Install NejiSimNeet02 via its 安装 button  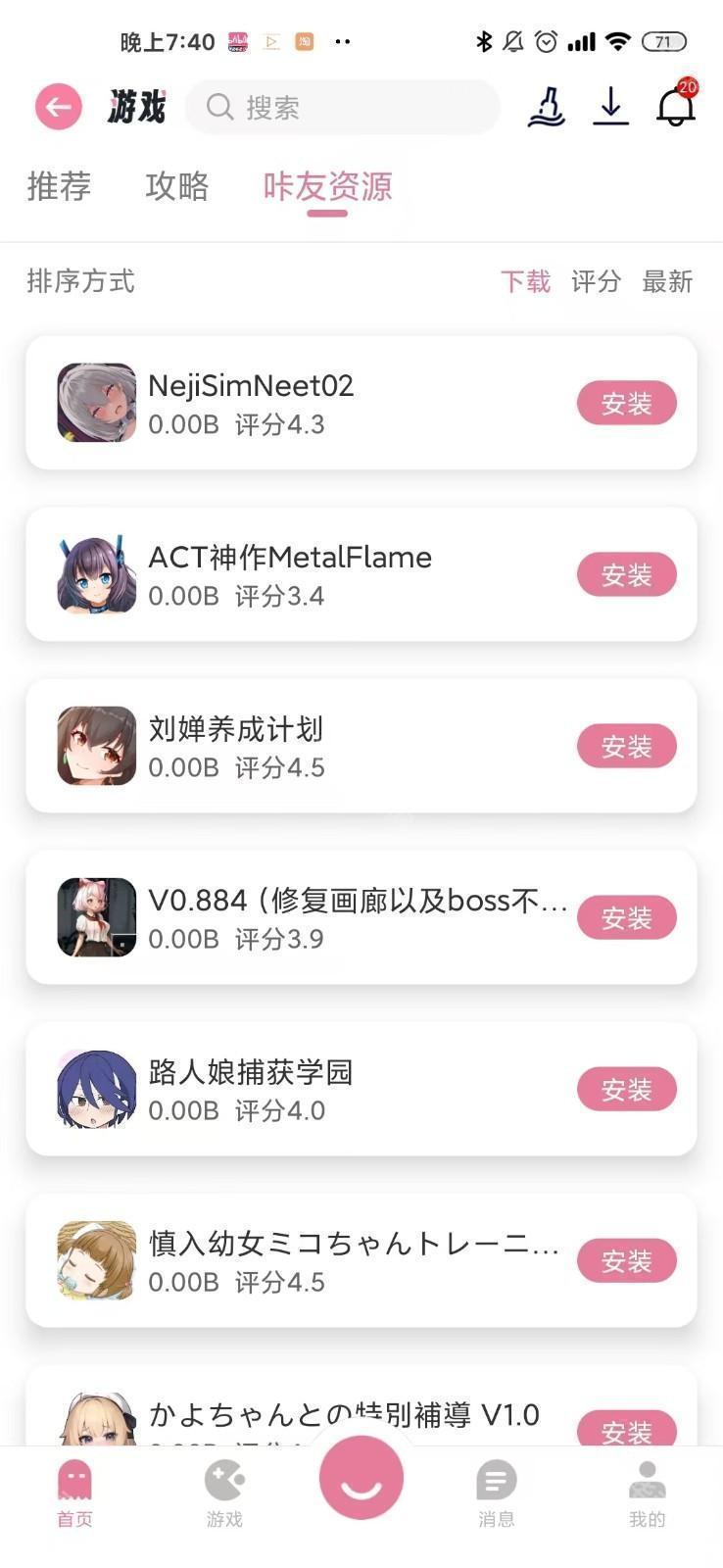click(x=626, y=403)
